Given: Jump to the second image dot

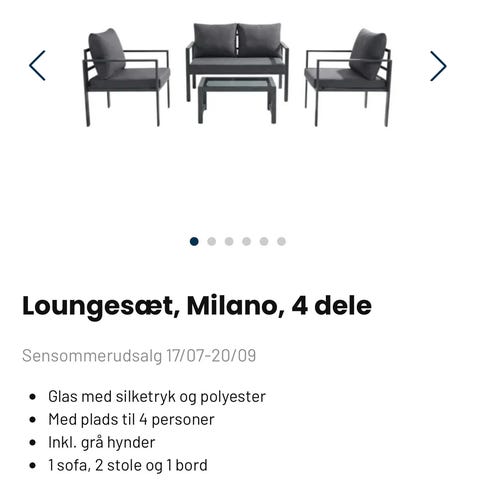Looking at the screenshot, I should [x=212, y=241].
